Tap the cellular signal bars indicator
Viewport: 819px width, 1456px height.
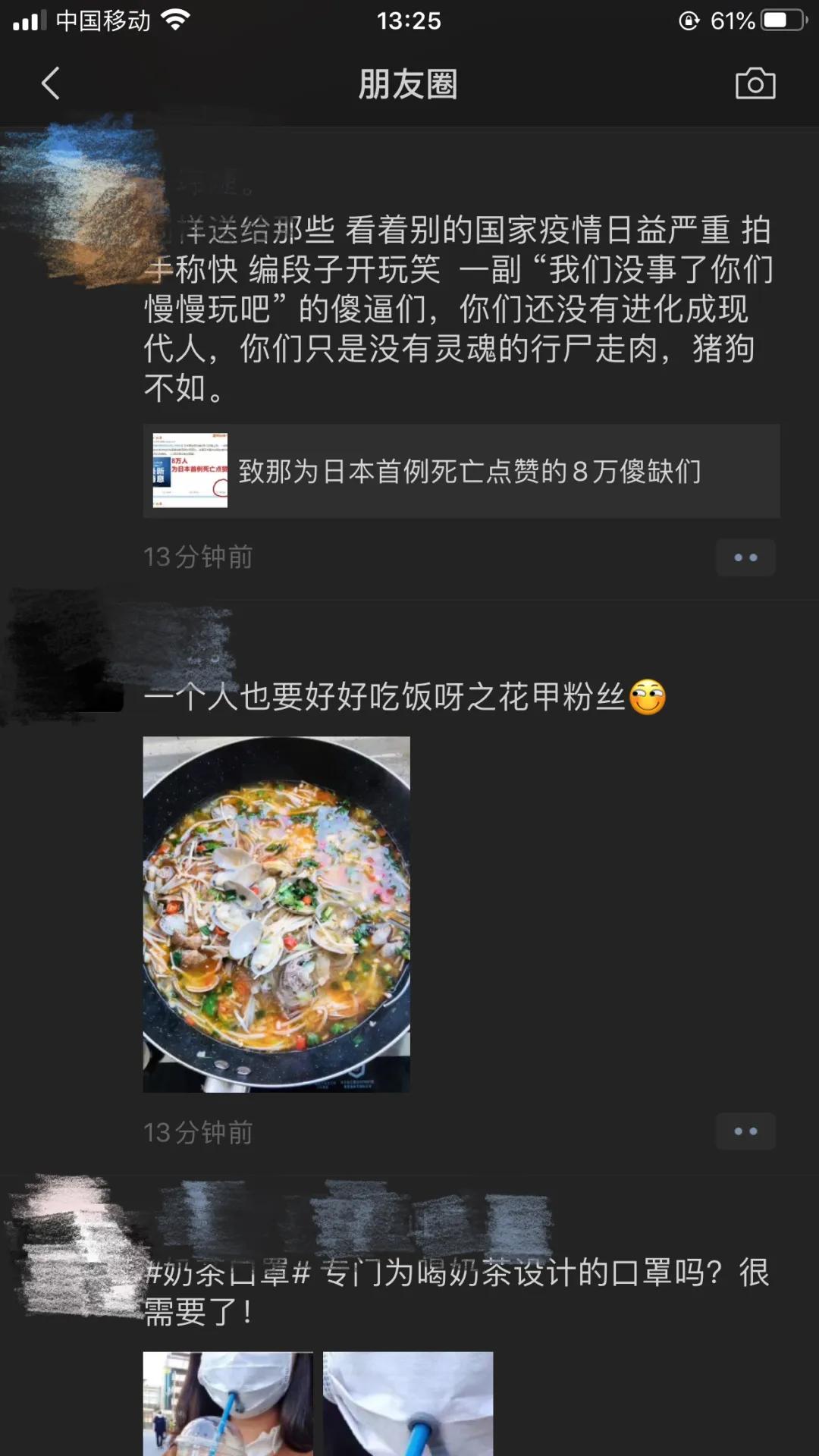point(30,21)
